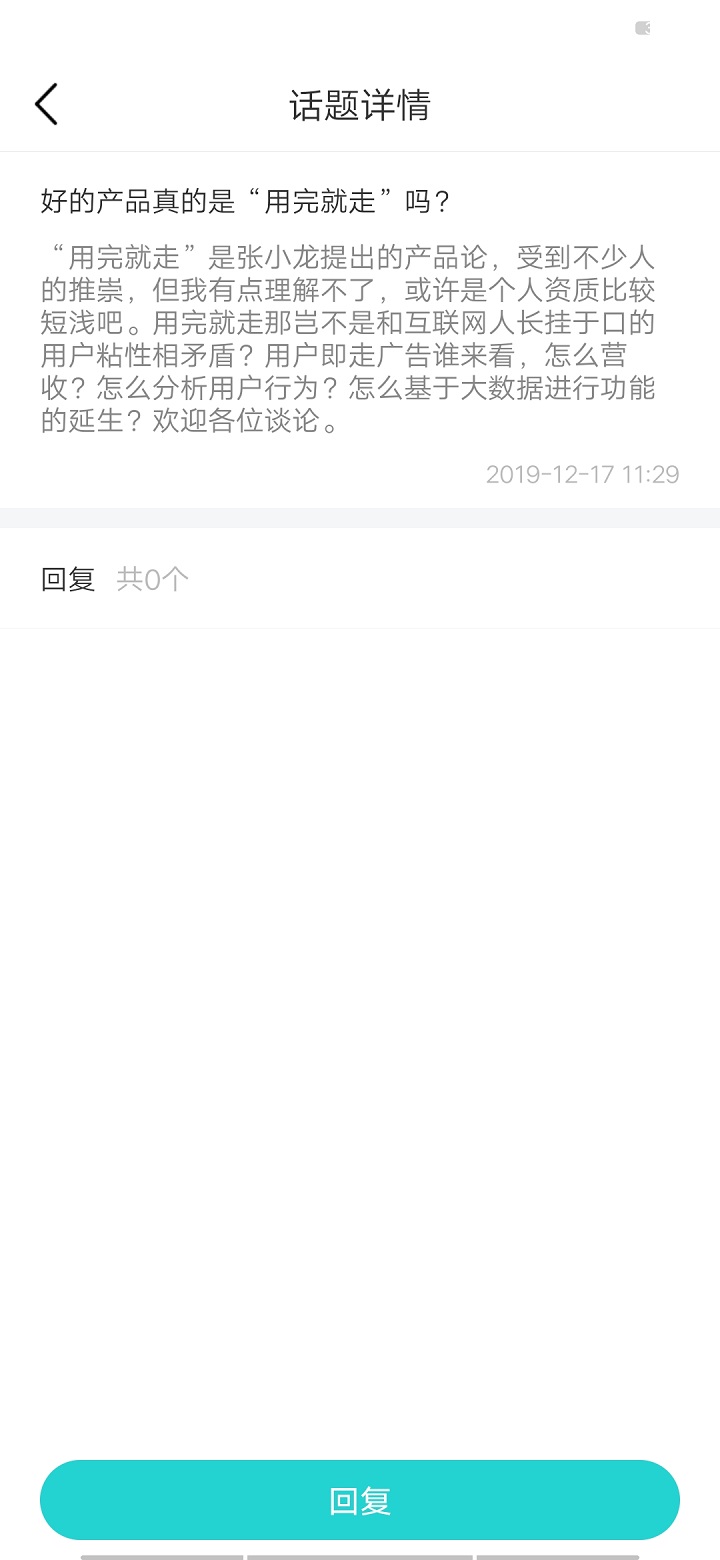Image resolution: width=720 pixels, height=1560 pixels.
Task: Open the previous screen via the navigation arrow
Action: click(x=45, y=103)
